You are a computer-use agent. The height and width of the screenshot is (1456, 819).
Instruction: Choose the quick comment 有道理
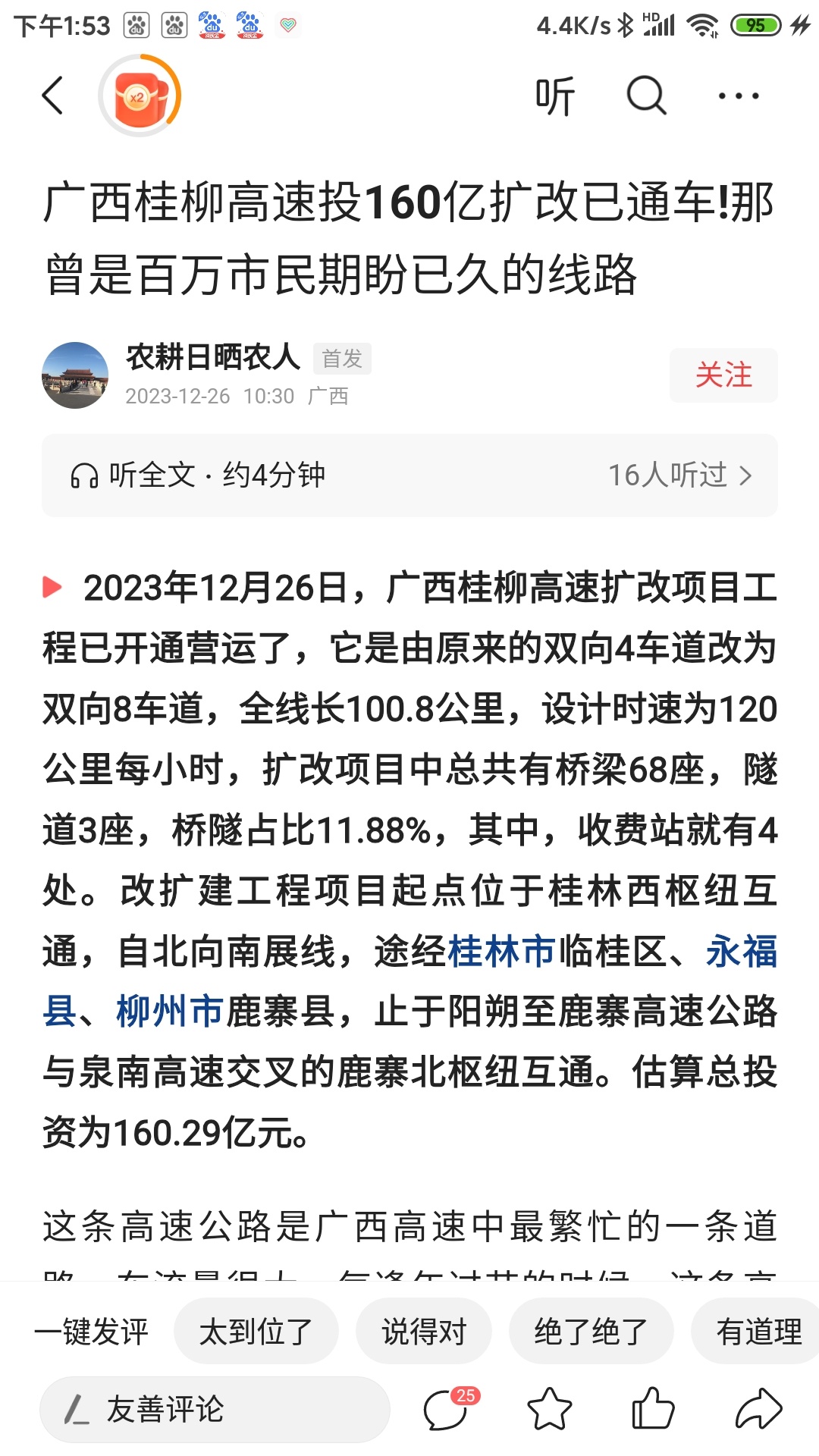pos(758,1331)
